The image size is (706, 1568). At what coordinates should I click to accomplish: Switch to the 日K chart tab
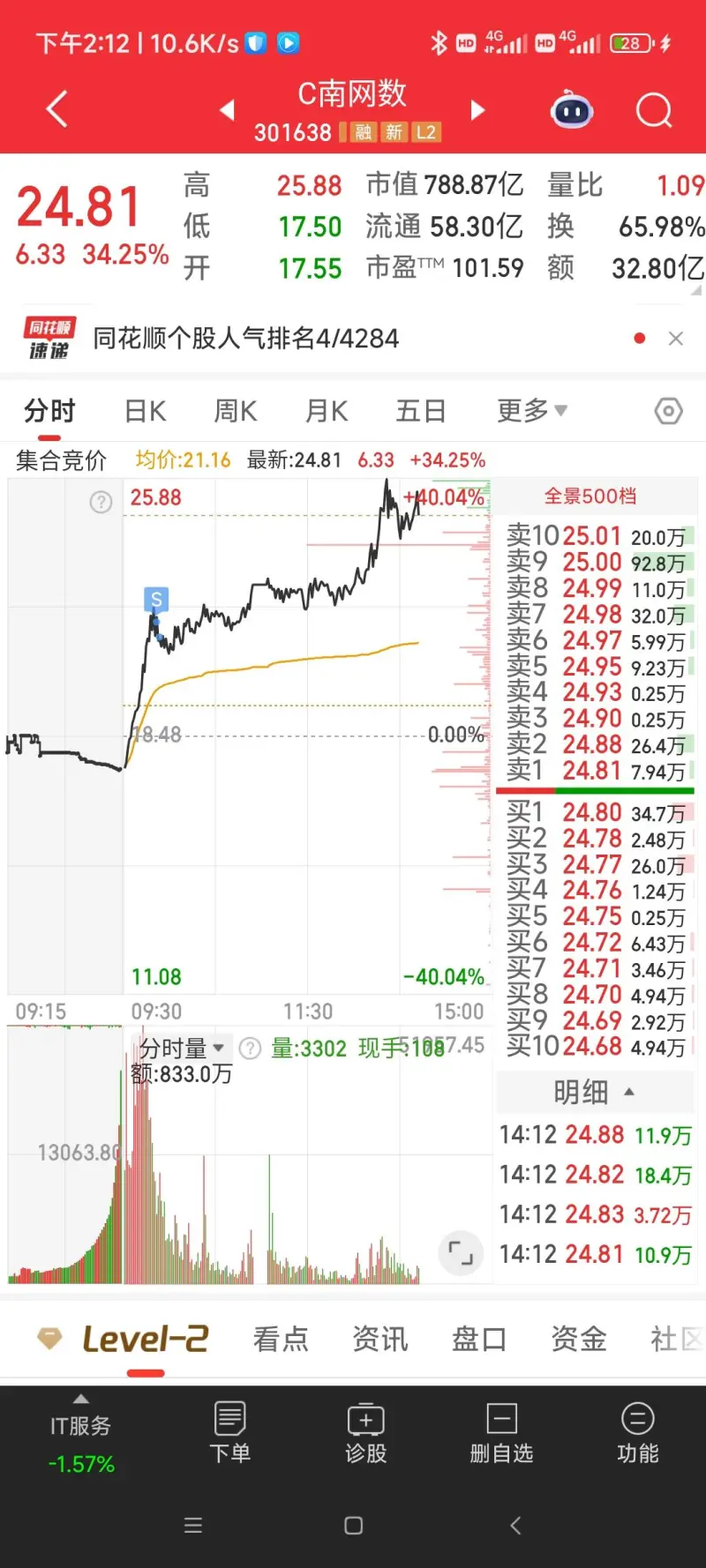click(x=146, y=411)
